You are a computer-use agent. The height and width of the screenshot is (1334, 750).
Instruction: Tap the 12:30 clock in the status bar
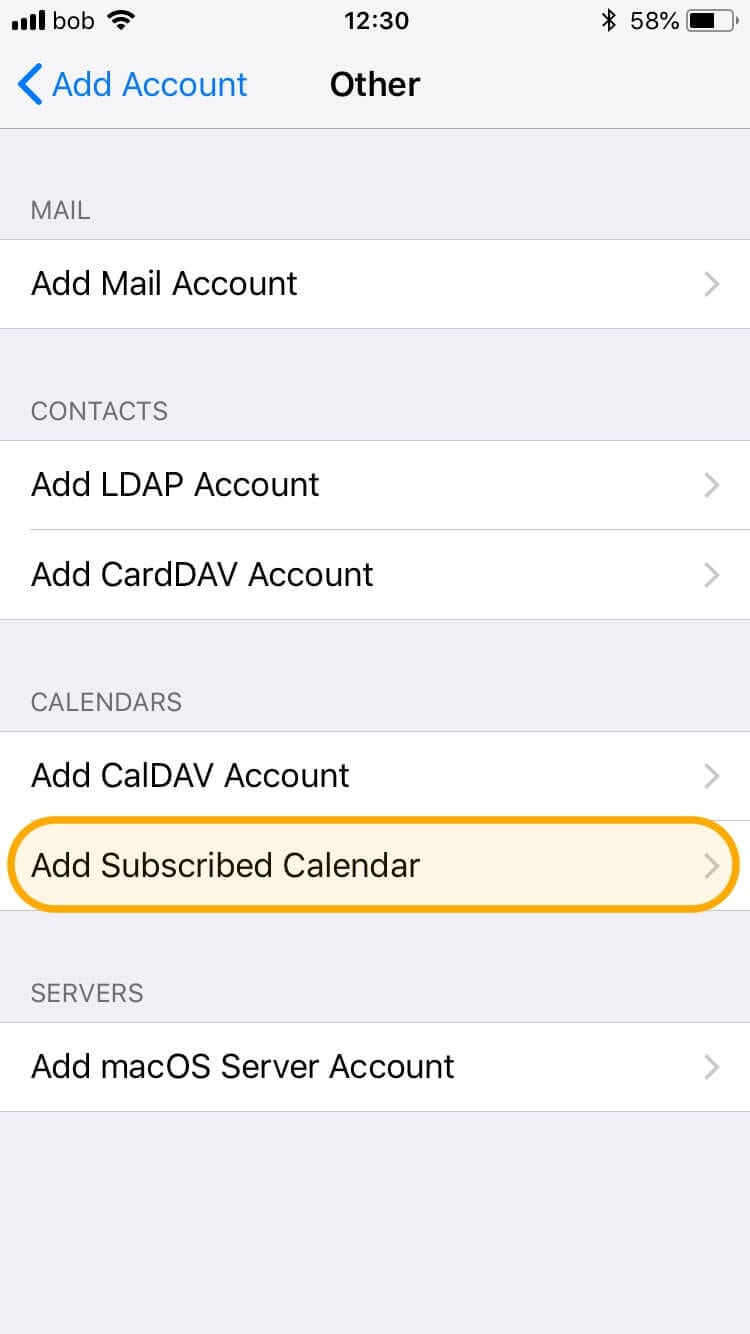click(x=376, y=20)
